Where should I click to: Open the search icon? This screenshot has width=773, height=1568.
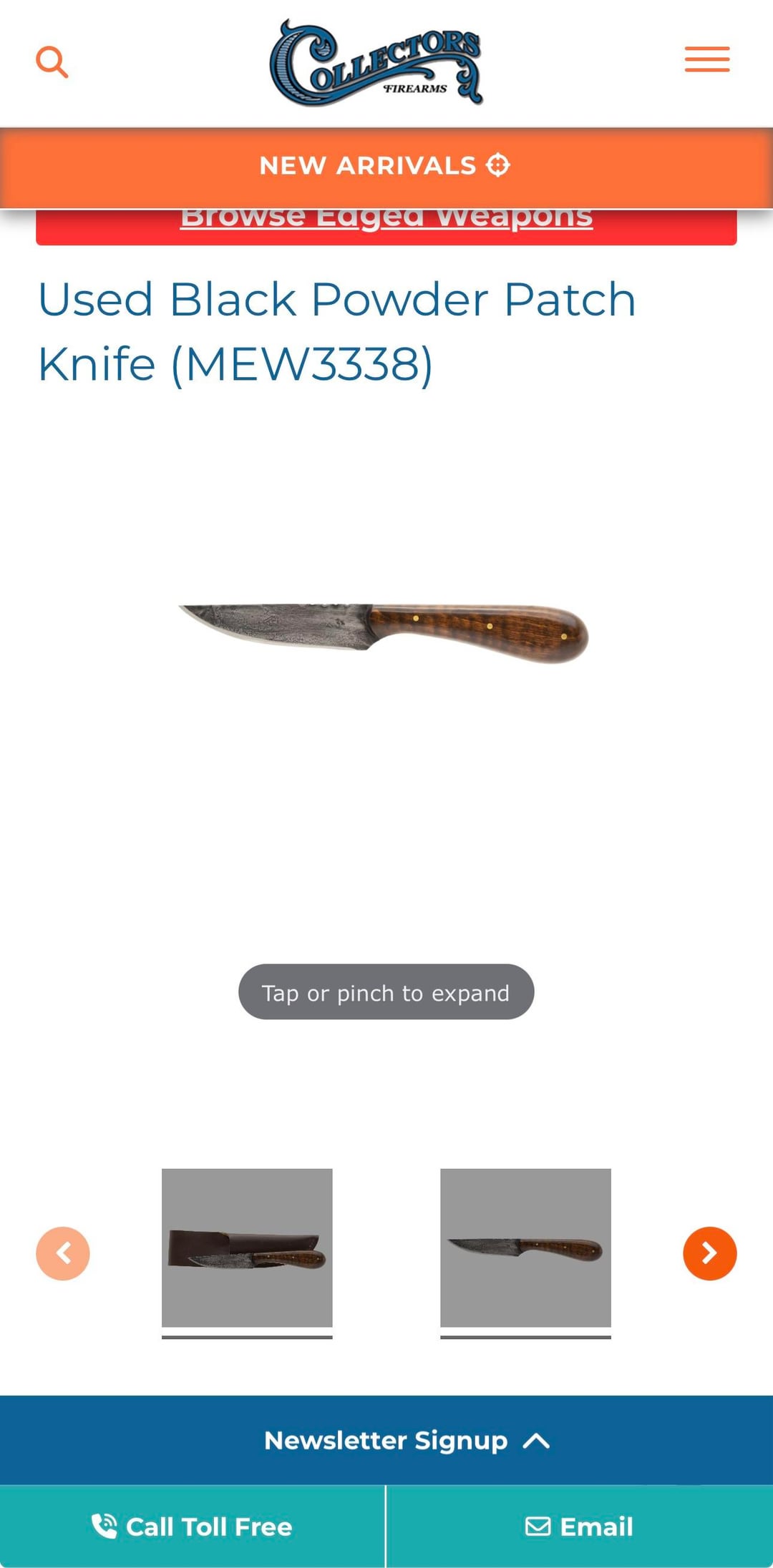pos(52,62)
